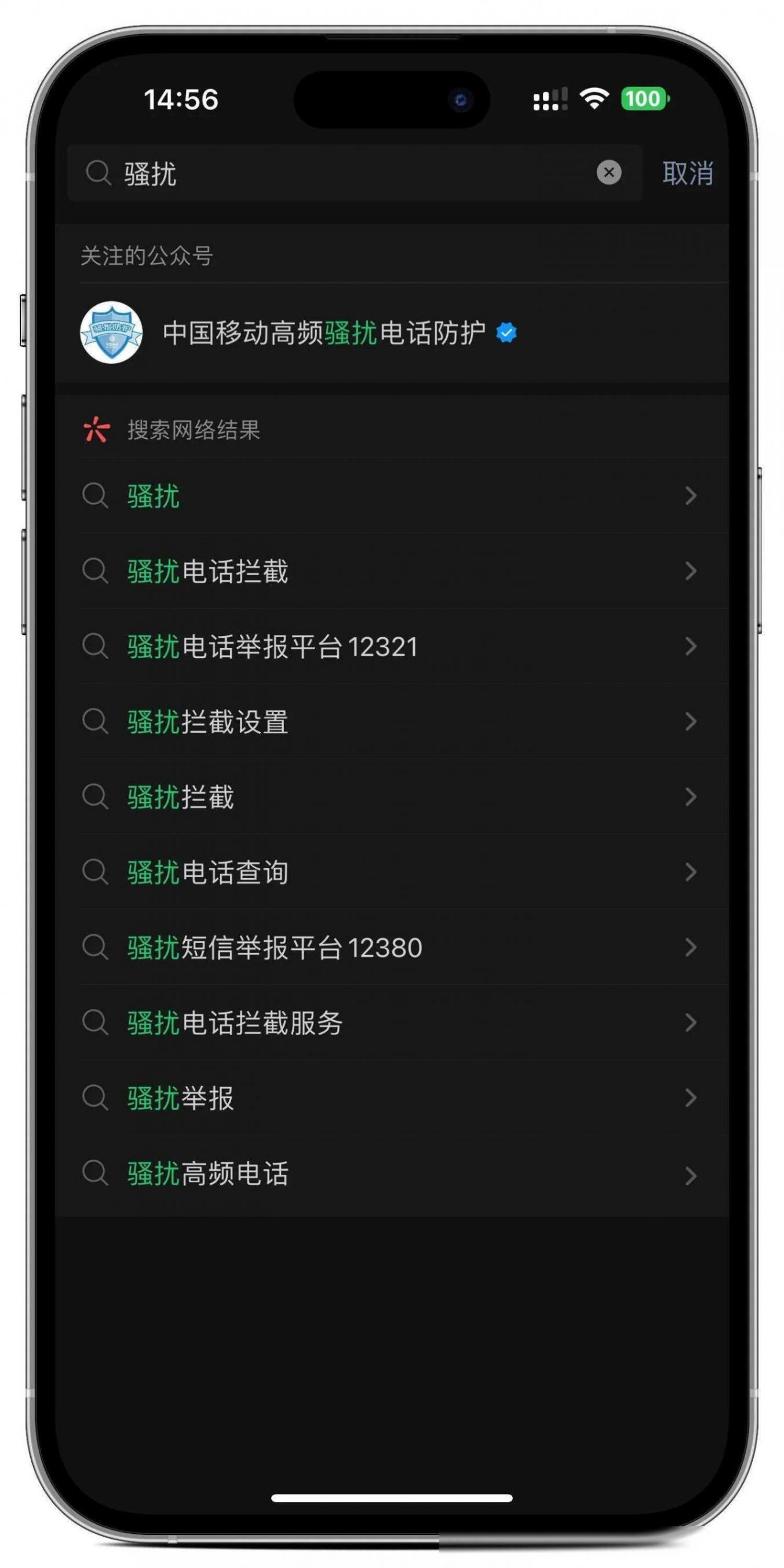Focus the search field containing 骚扰

[x=354, y=173]
